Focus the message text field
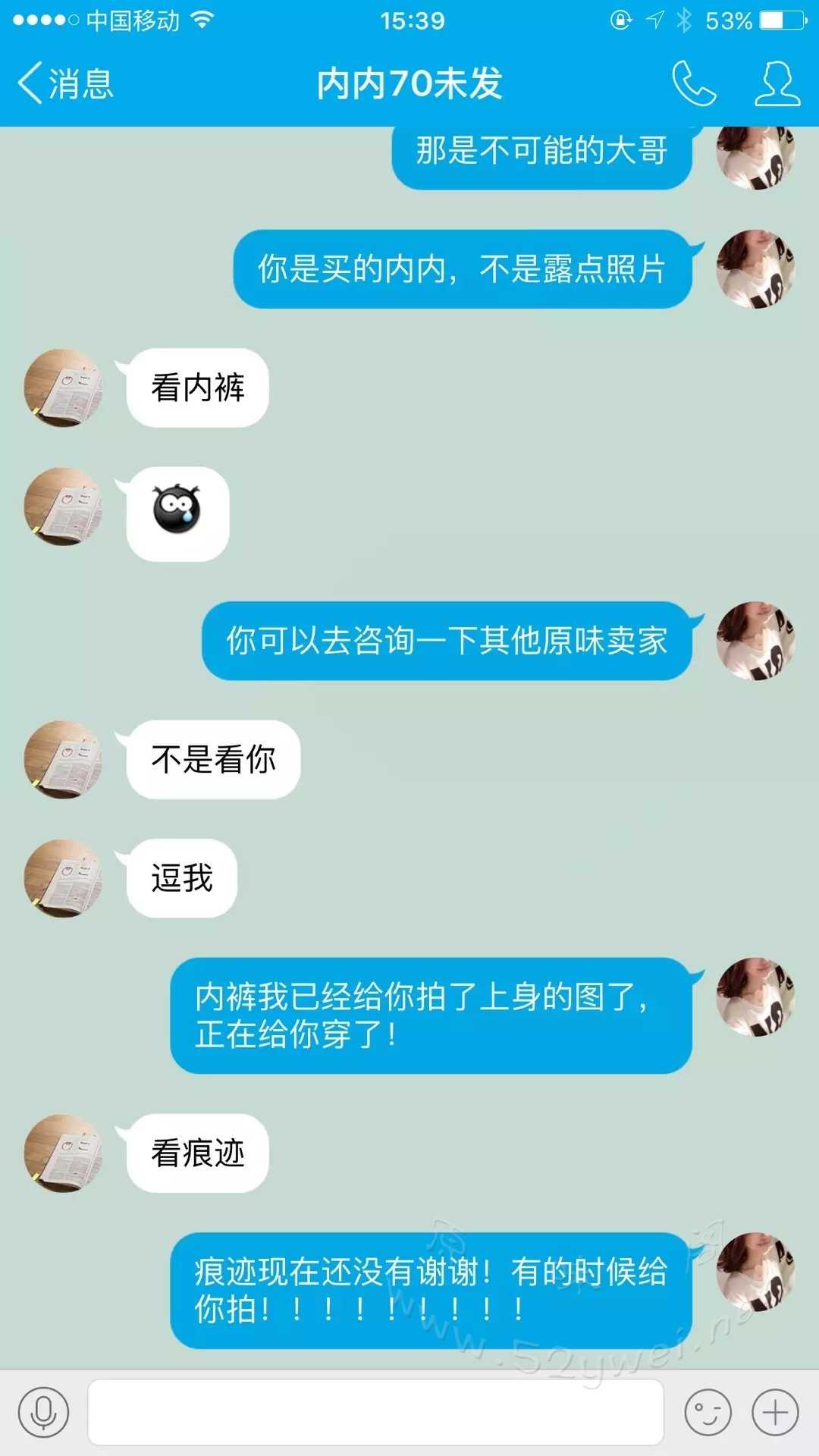Screen dimensions: 819x1456 (x=376, y=1412)
